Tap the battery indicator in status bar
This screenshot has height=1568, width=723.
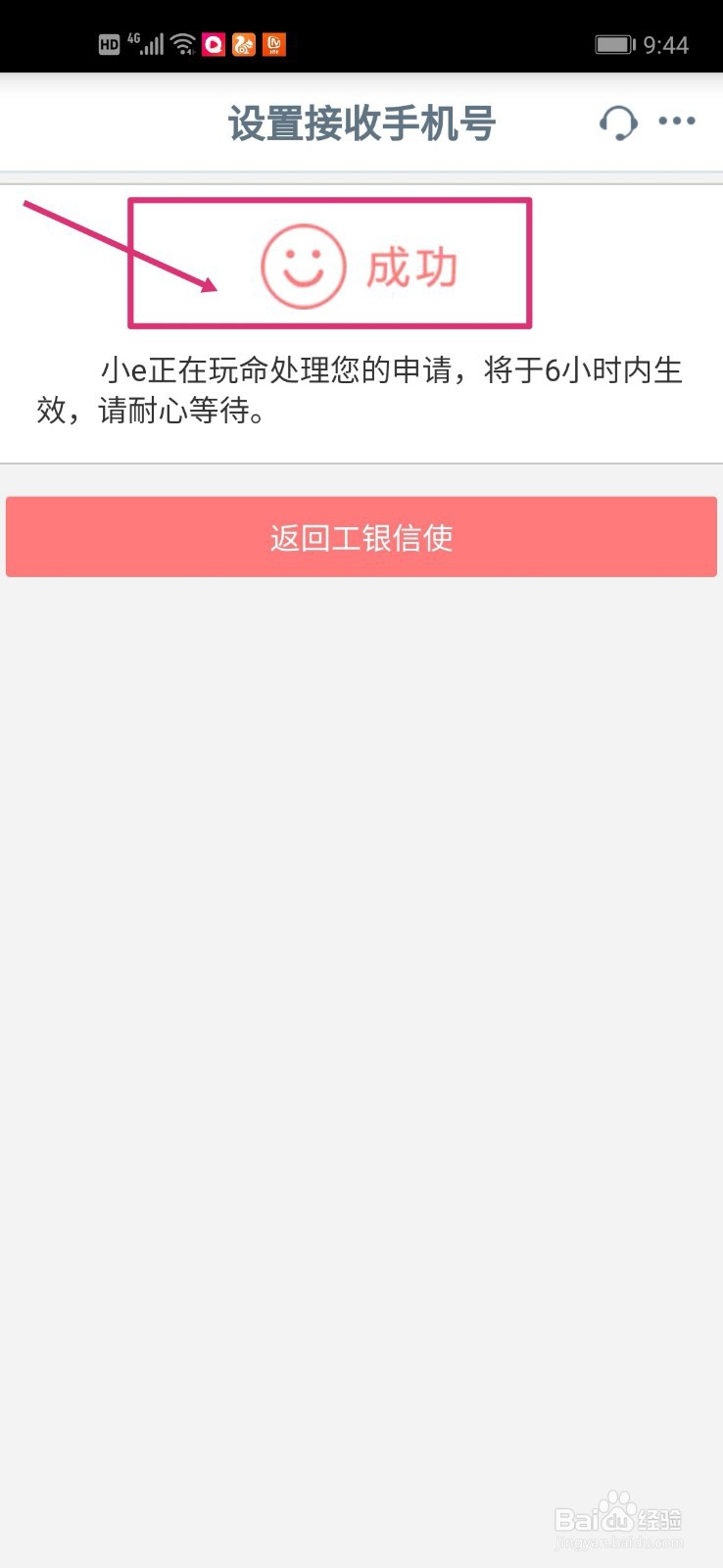pyautogui.click(x=614, y=43)
